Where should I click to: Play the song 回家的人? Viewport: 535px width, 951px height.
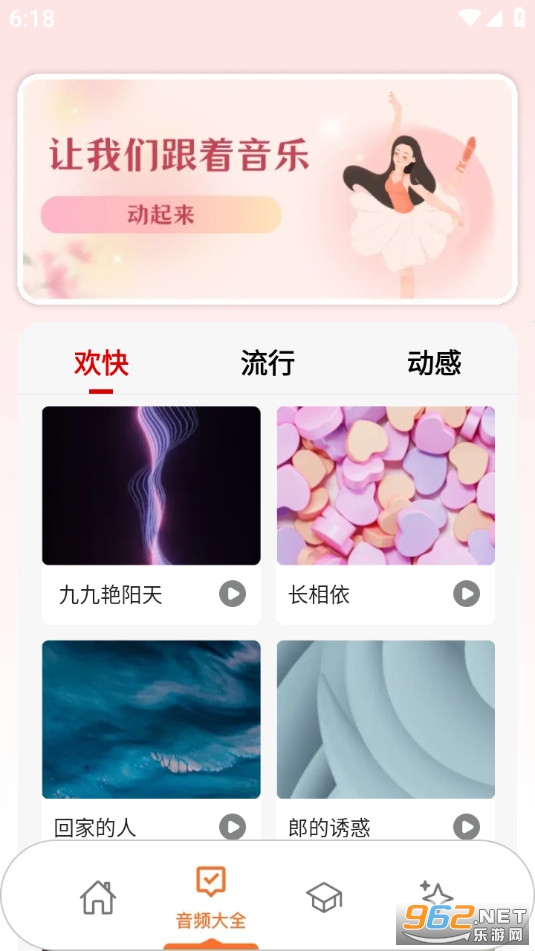point(232,827)
